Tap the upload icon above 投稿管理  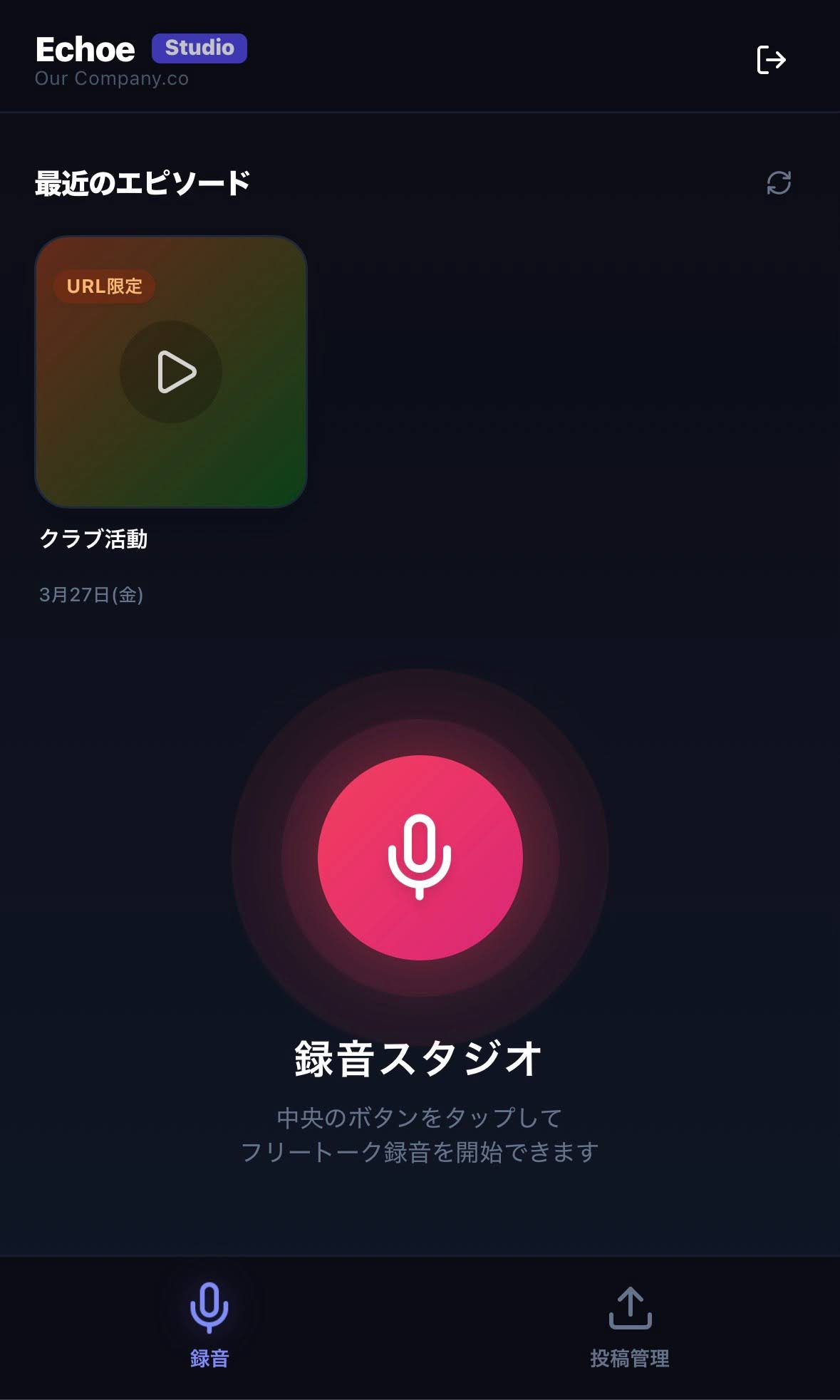pyautogui.click(x=631, y=1315)
